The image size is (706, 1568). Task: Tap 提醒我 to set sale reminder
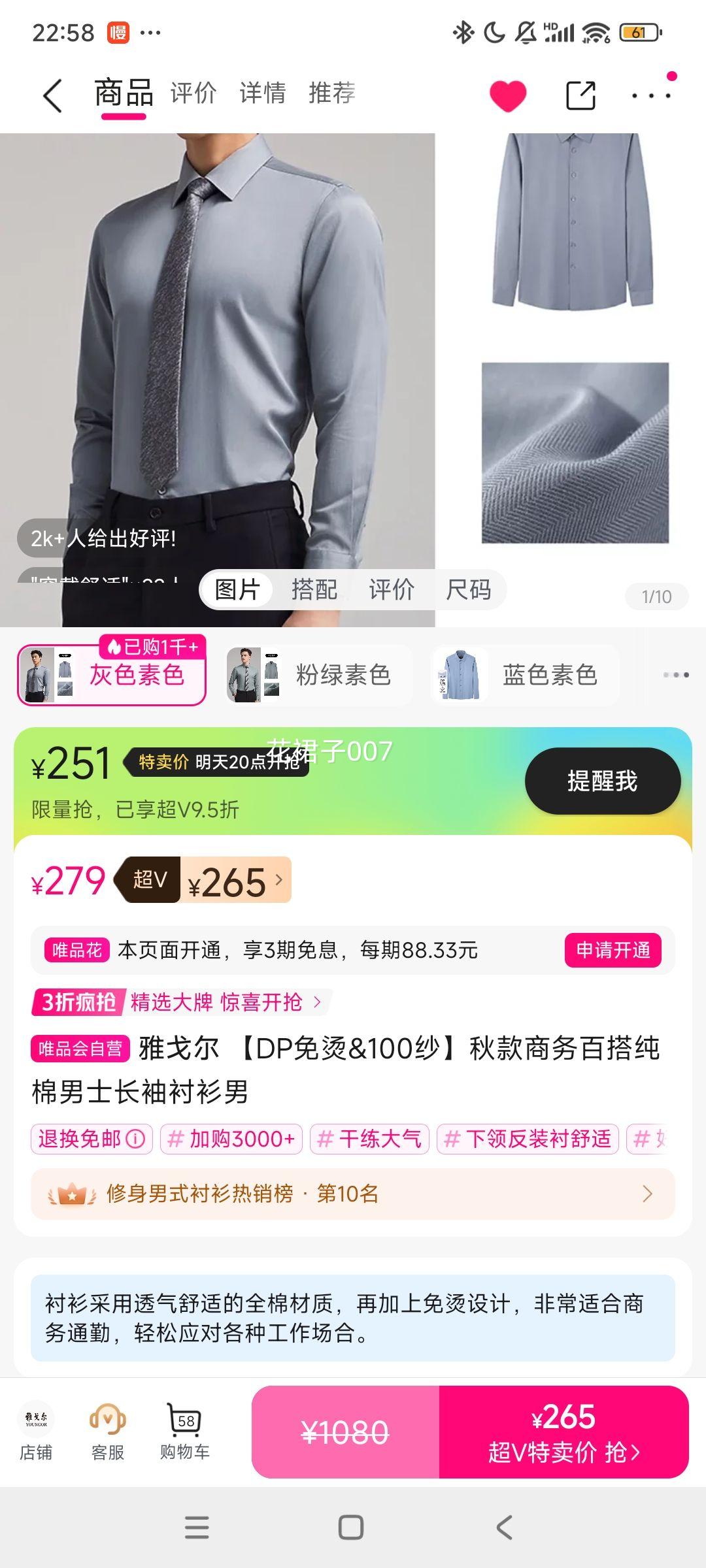click(602, 781)
